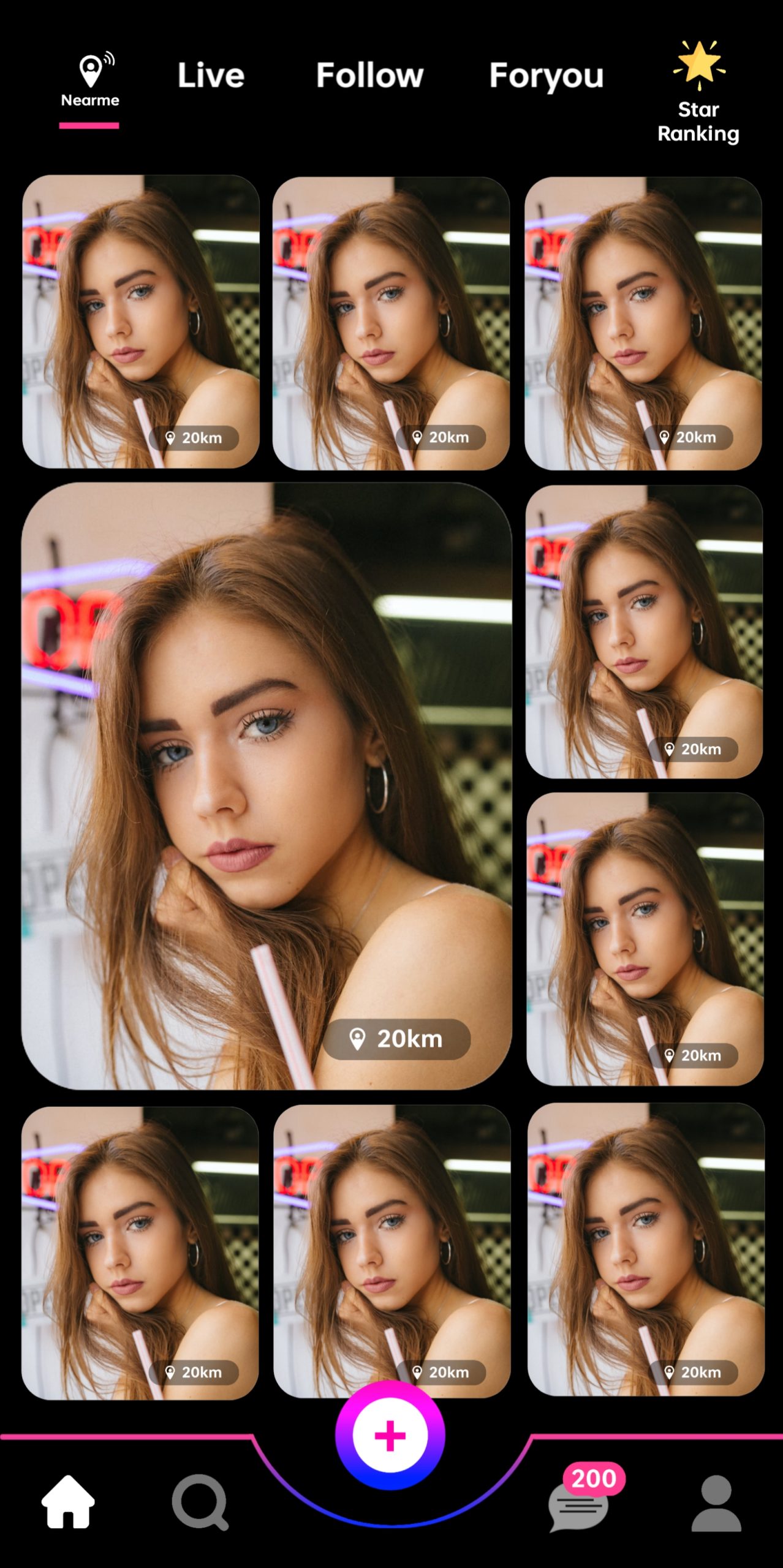Switch to the Follow tab
The image size is (783, 1568).
tap(369, 76)
